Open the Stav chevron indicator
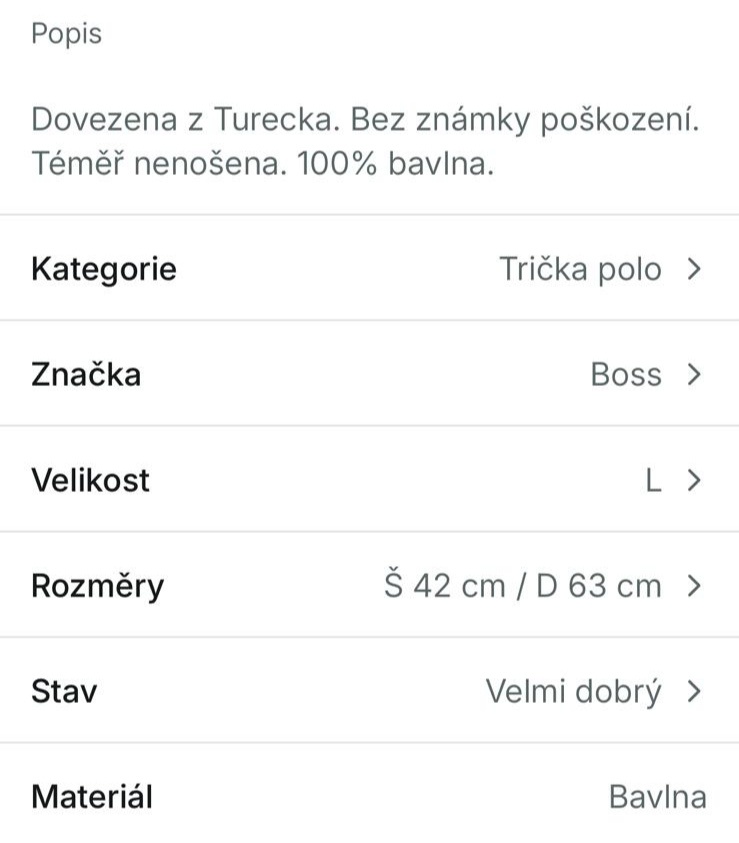This screenshot has height=843, width=739. pos(692,690)
